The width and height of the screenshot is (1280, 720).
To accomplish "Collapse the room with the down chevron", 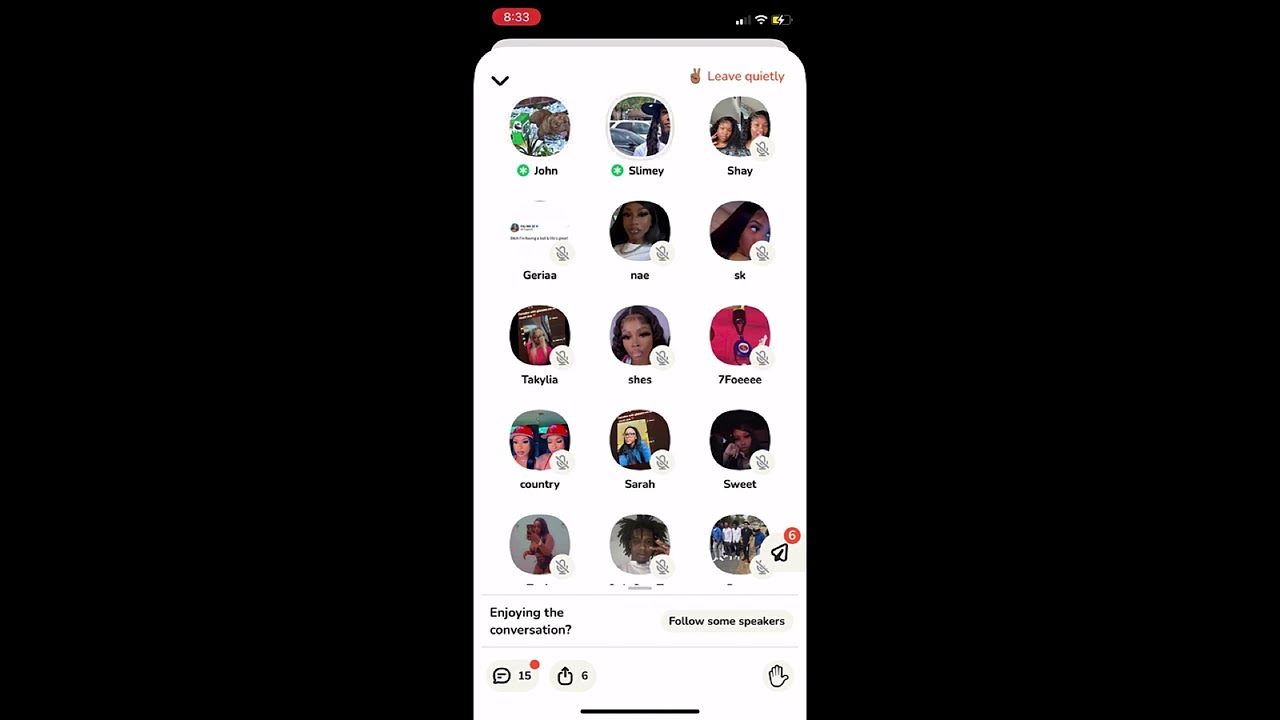I will pyautogui.click(x=500, y=80).
